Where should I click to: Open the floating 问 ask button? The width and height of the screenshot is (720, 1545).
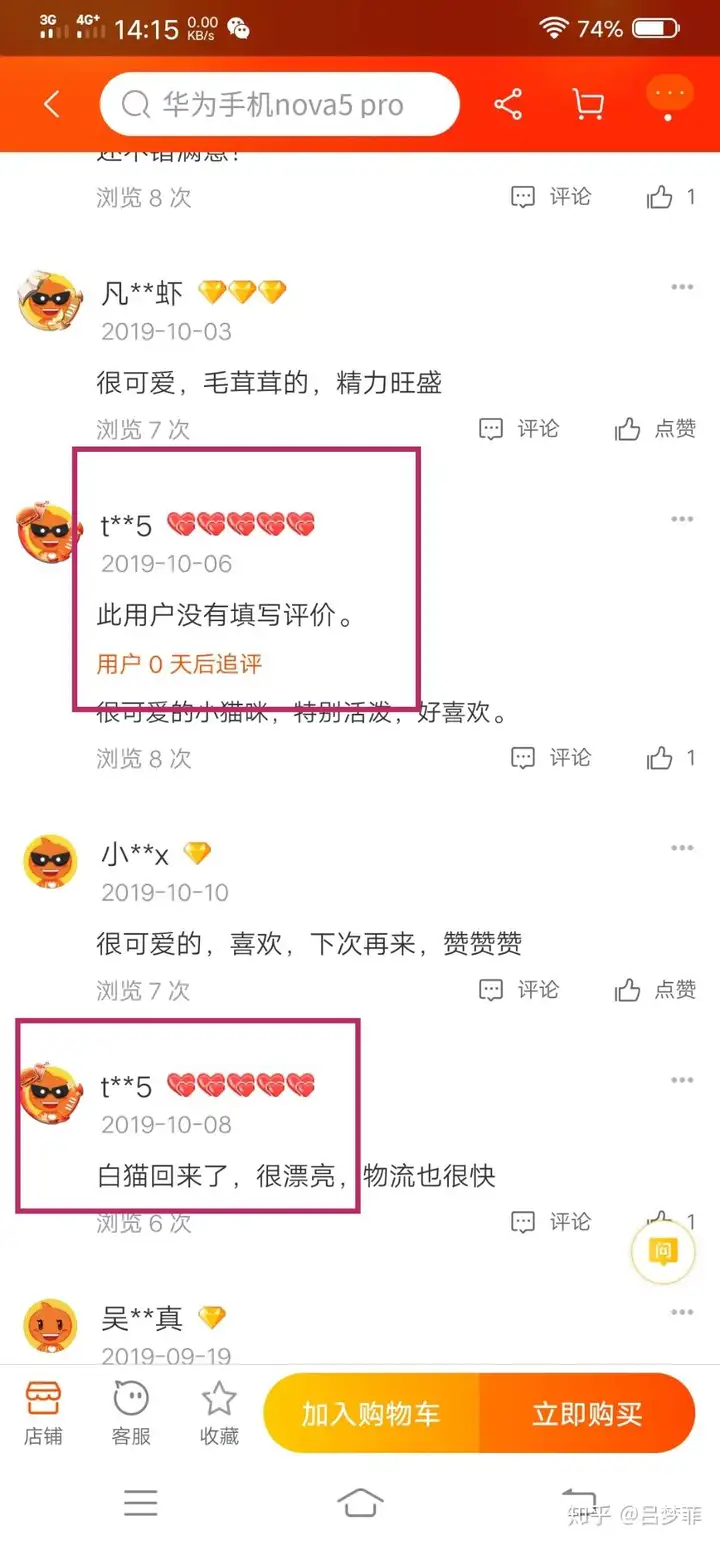[662, 1250]
